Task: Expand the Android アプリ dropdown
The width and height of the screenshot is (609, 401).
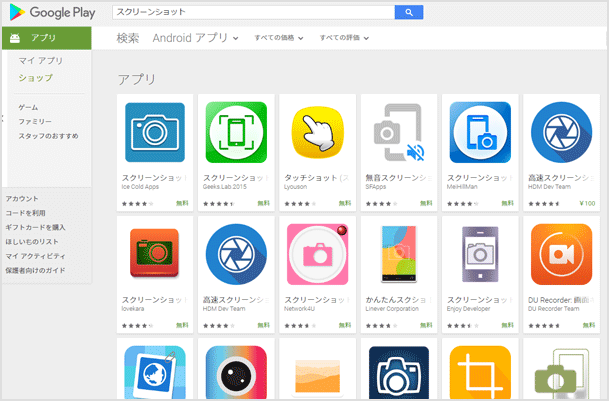Action: click(195, 38)
